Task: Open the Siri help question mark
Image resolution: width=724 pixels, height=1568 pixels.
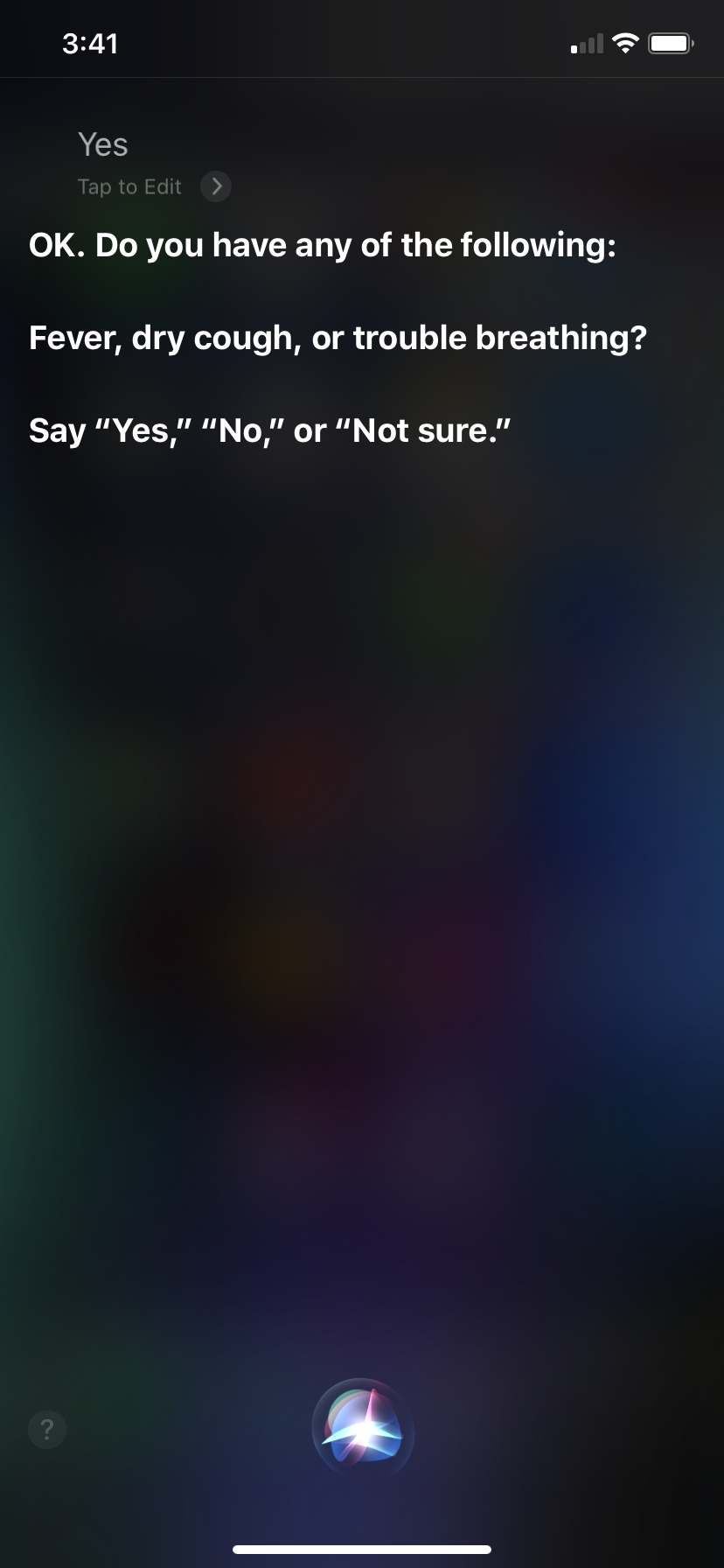Action: tap(47, 1430)
